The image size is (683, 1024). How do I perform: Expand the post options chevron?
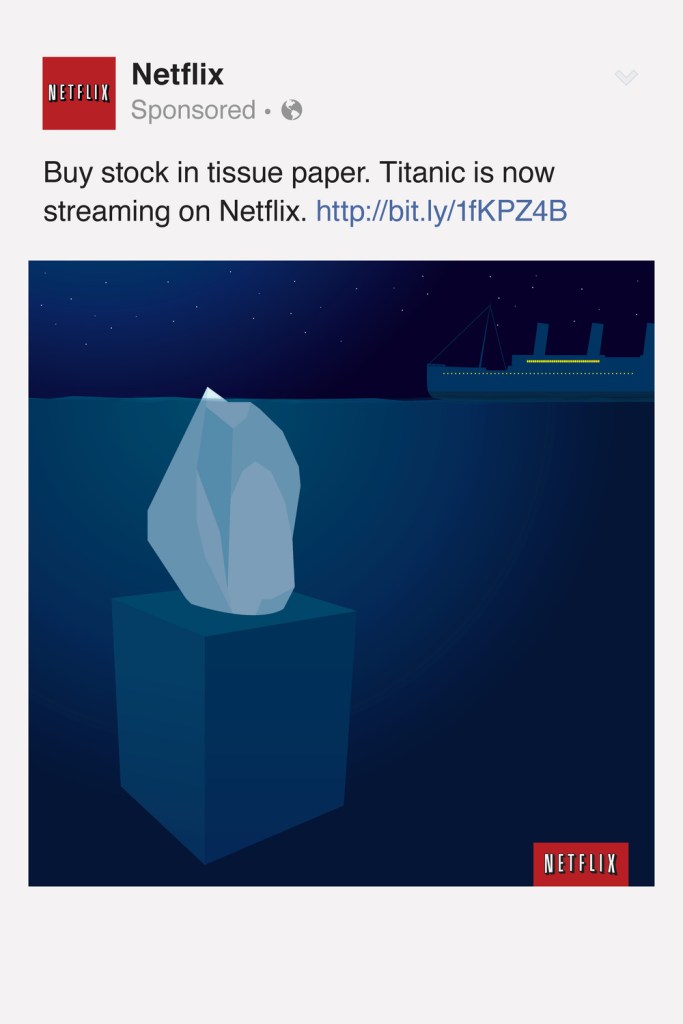(626, 77)
